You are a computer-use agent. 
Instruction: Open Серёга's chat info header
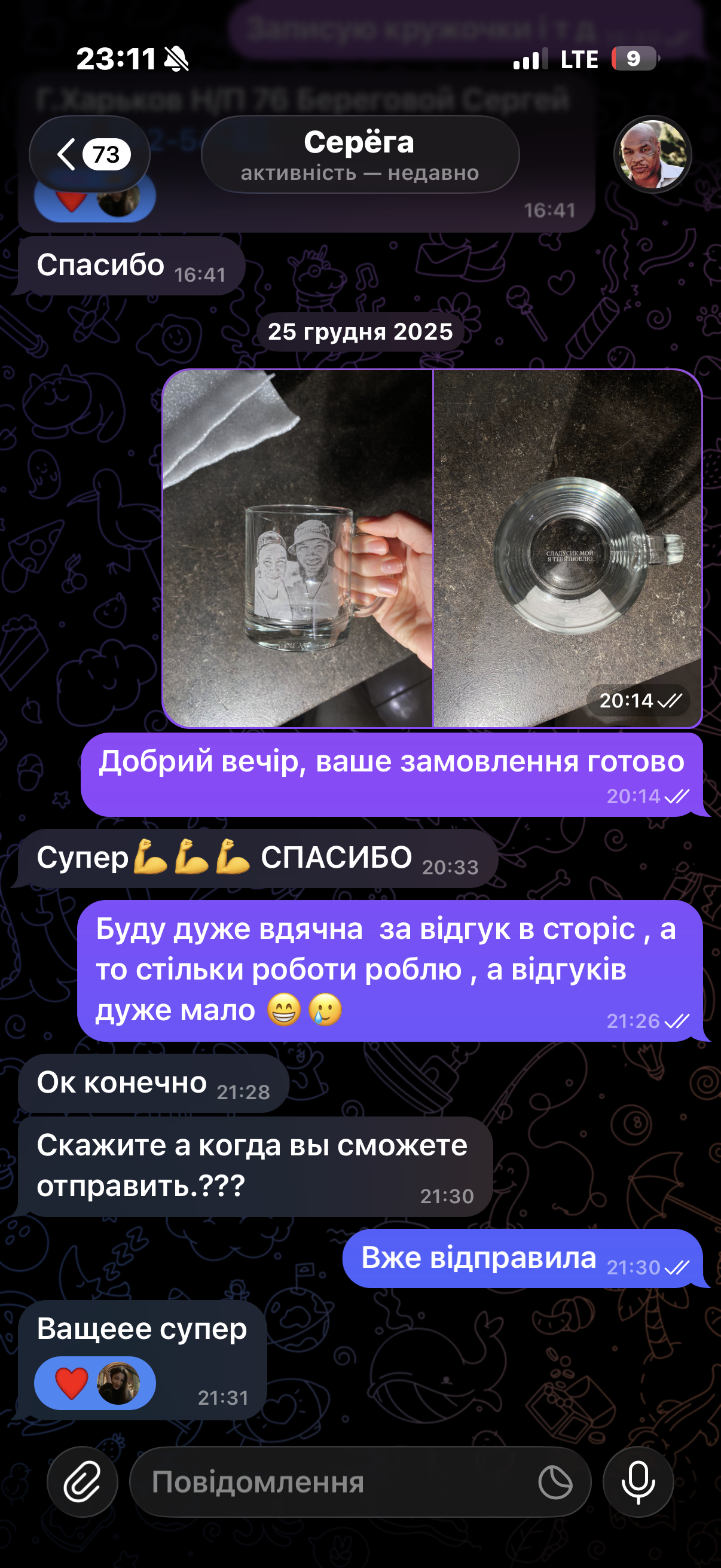pos(359,155)
